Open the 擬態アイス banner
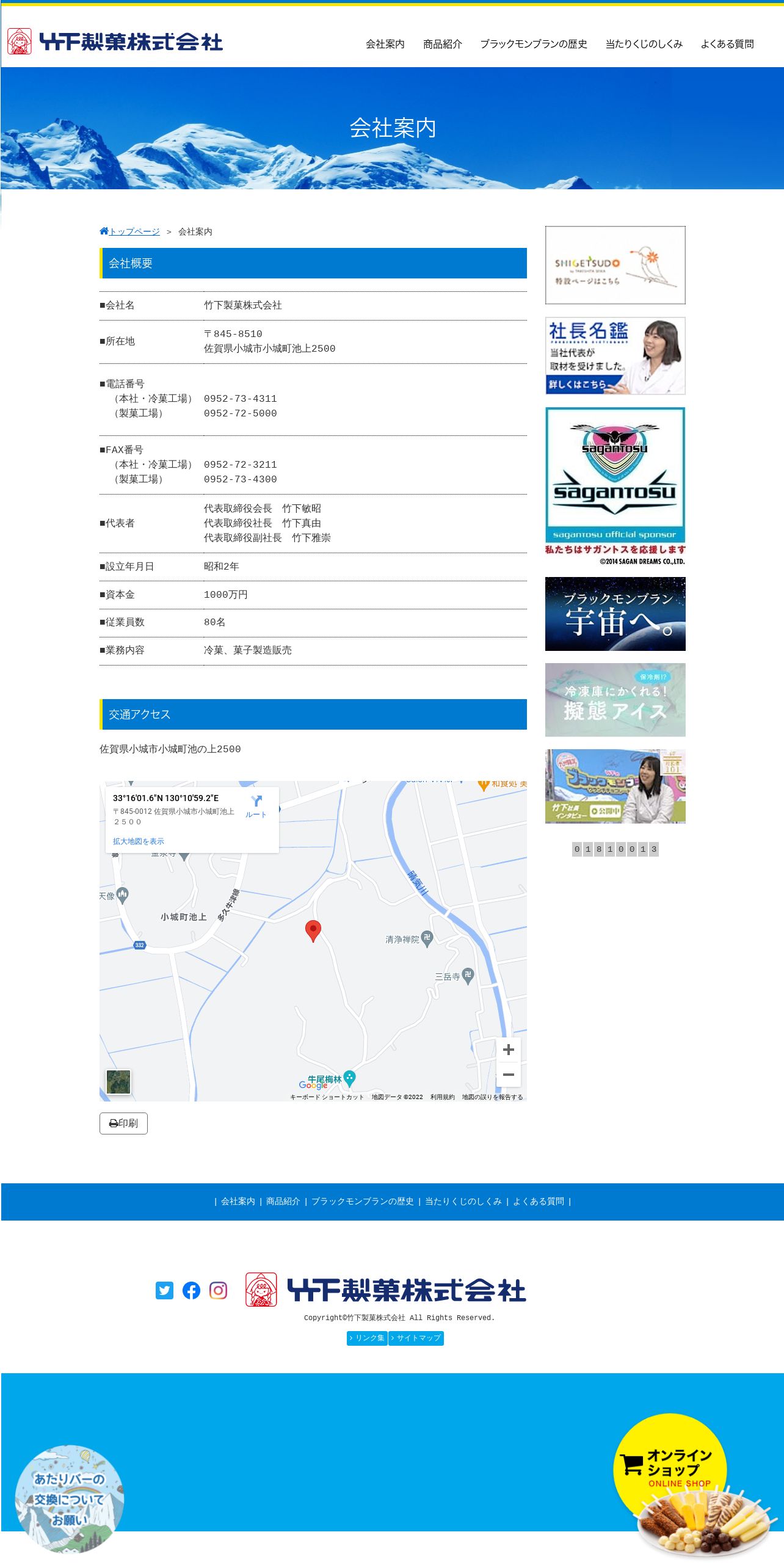Viewport: 784px width, 1568px height. tap(615, 700)
